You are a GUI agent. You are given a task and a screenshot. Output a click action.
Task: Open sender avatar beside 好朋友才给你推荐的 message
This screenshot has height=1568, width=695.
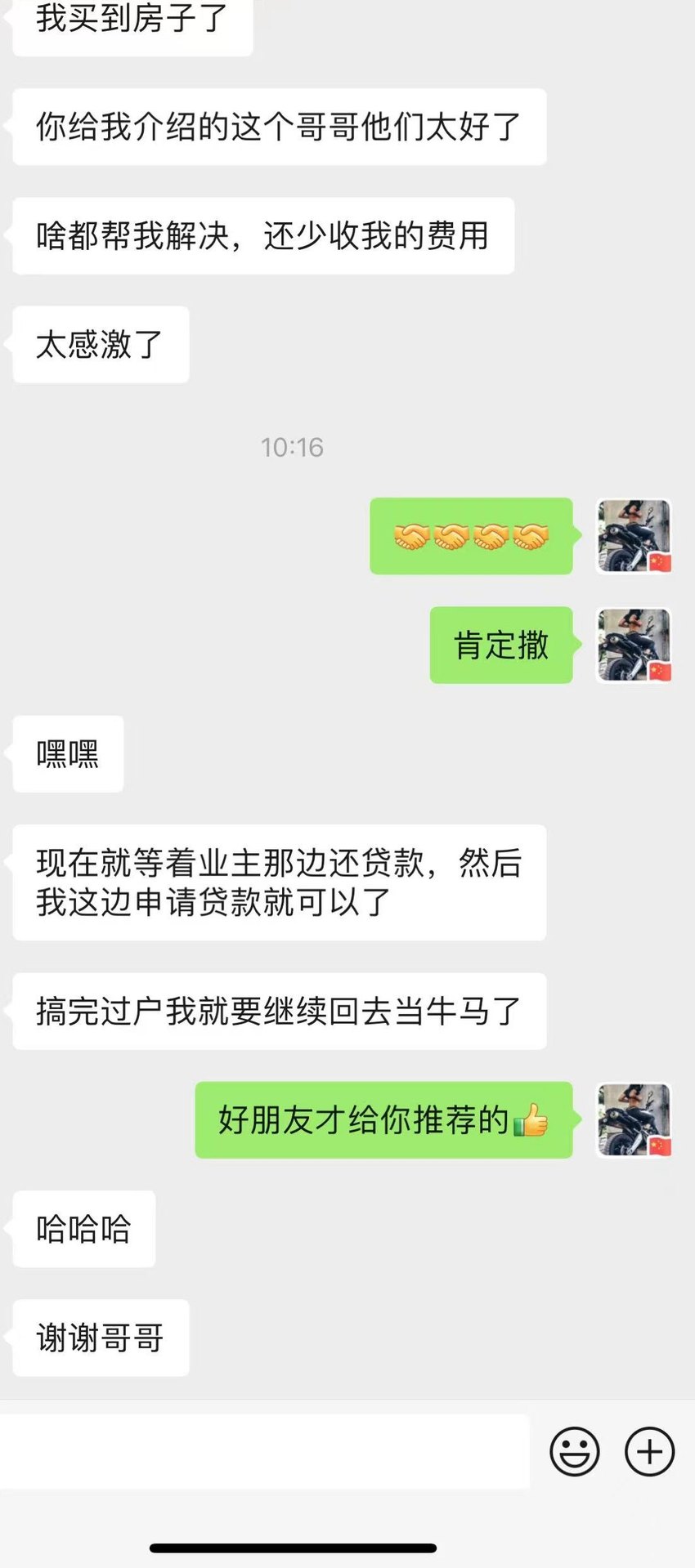pyautogui.click(x=634, y=1120)
